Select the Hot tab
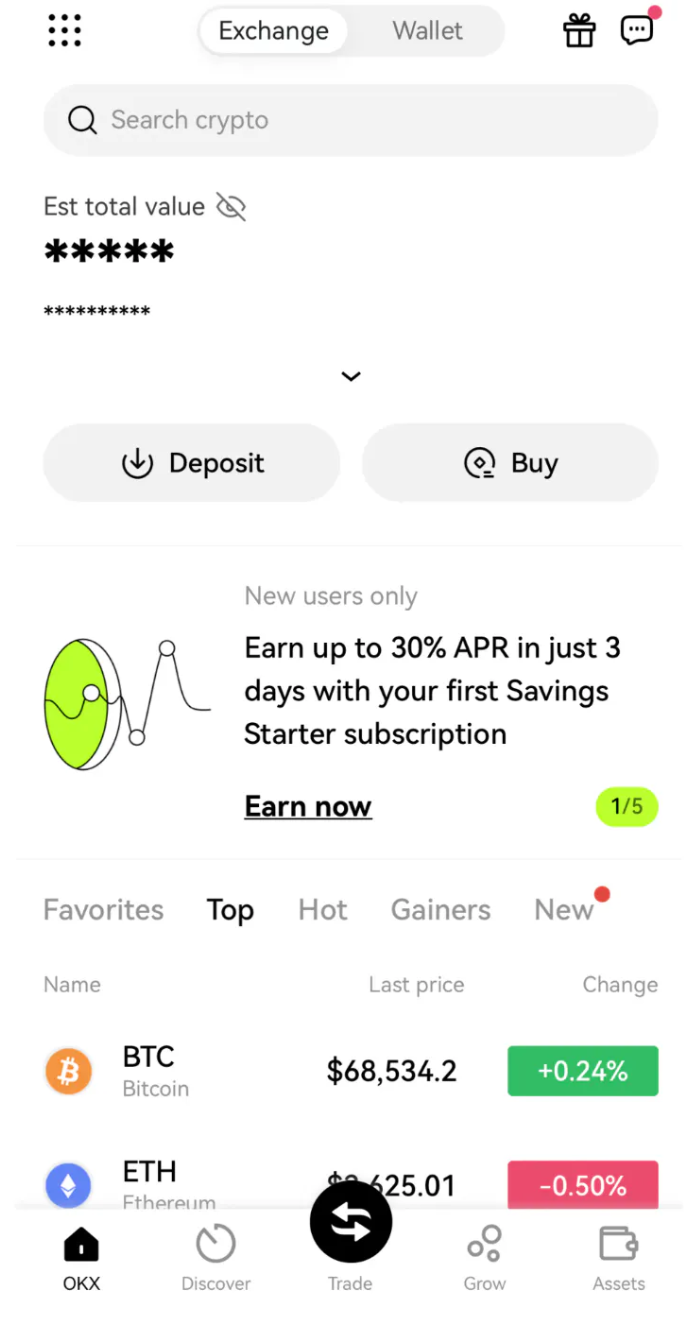The width and height of the screenshot is (696, 1323). pyautogui.click(x=323, y=910)
